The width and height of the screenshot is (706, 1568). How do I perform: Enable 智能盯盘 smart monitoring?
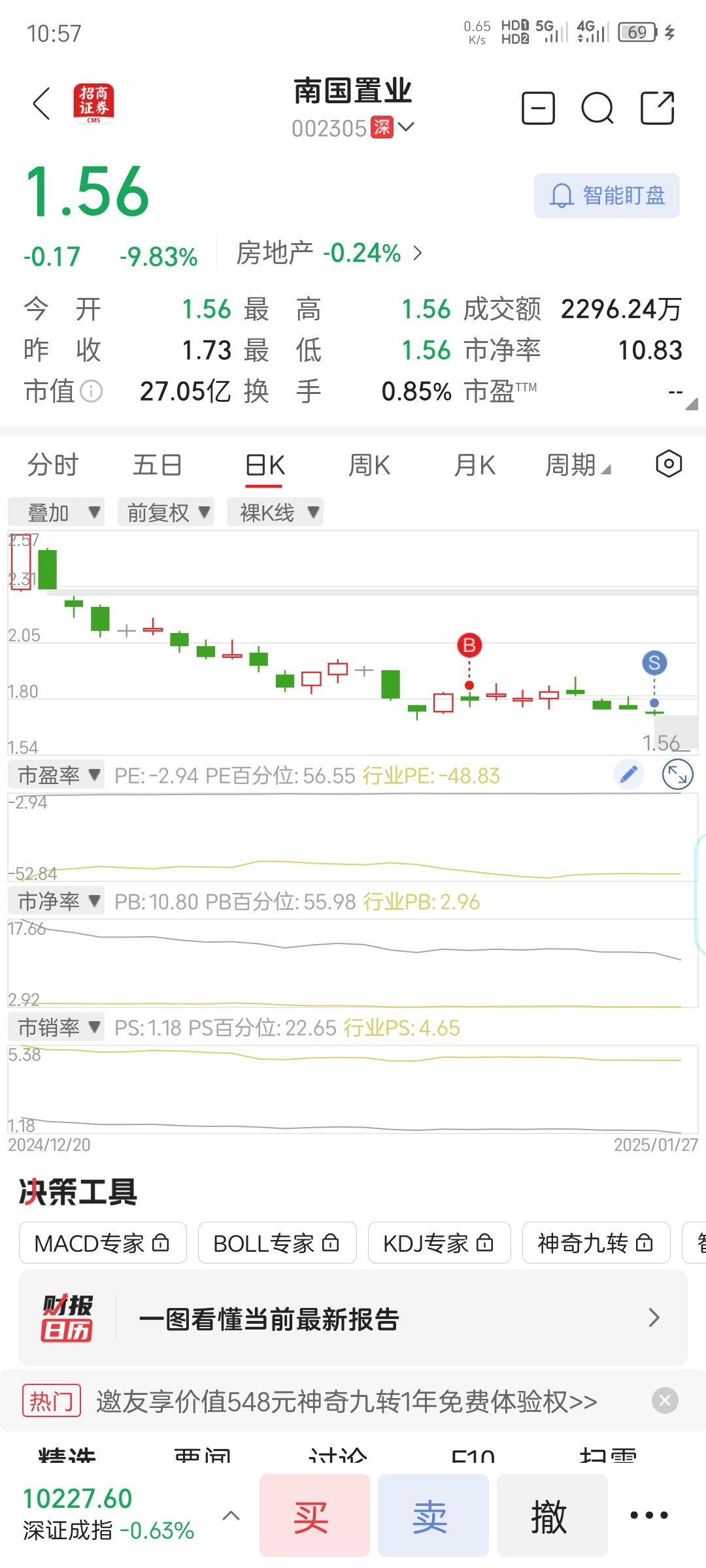click(607, 195)
